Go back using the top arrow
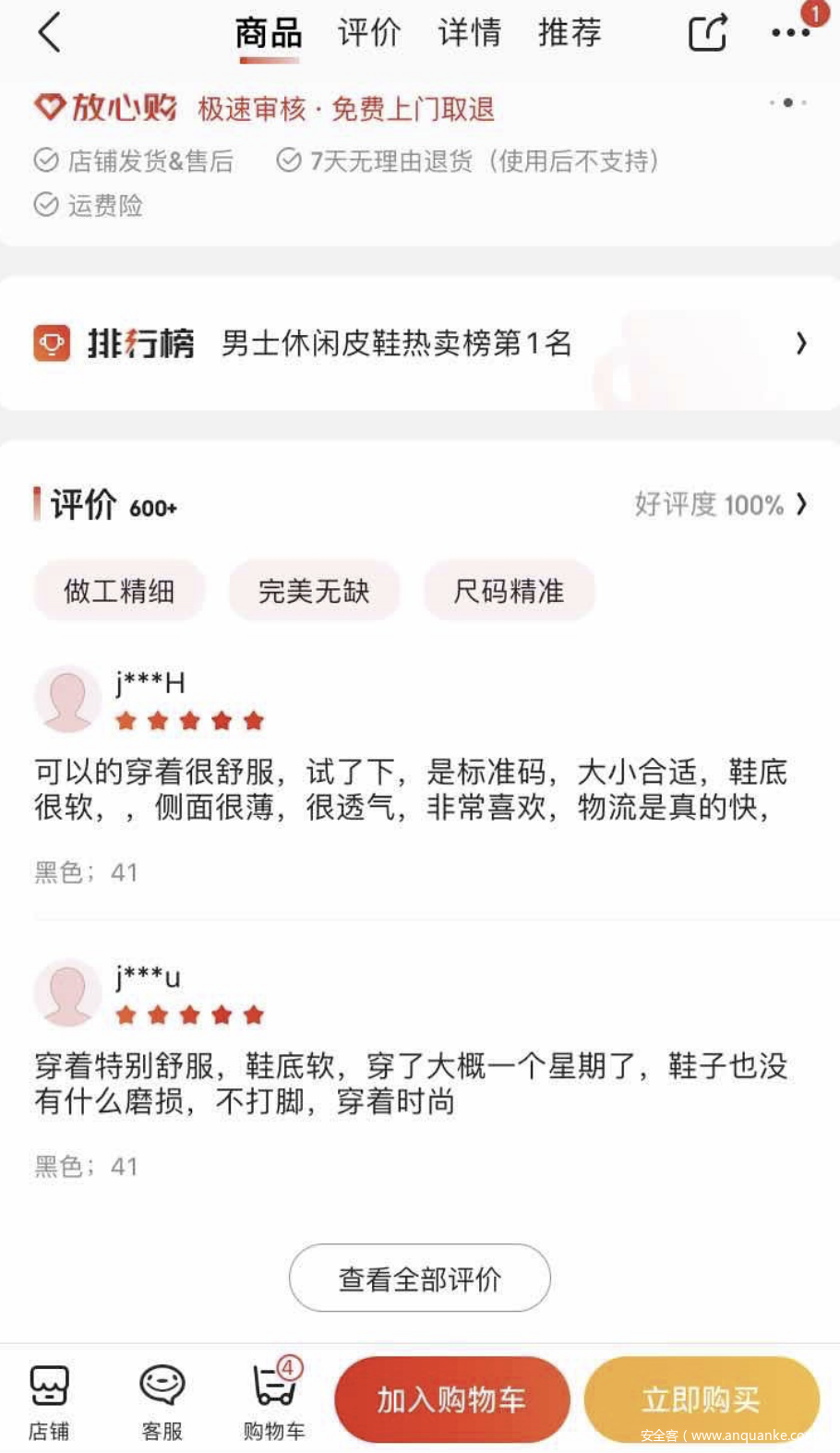 (x=50, y=33)
